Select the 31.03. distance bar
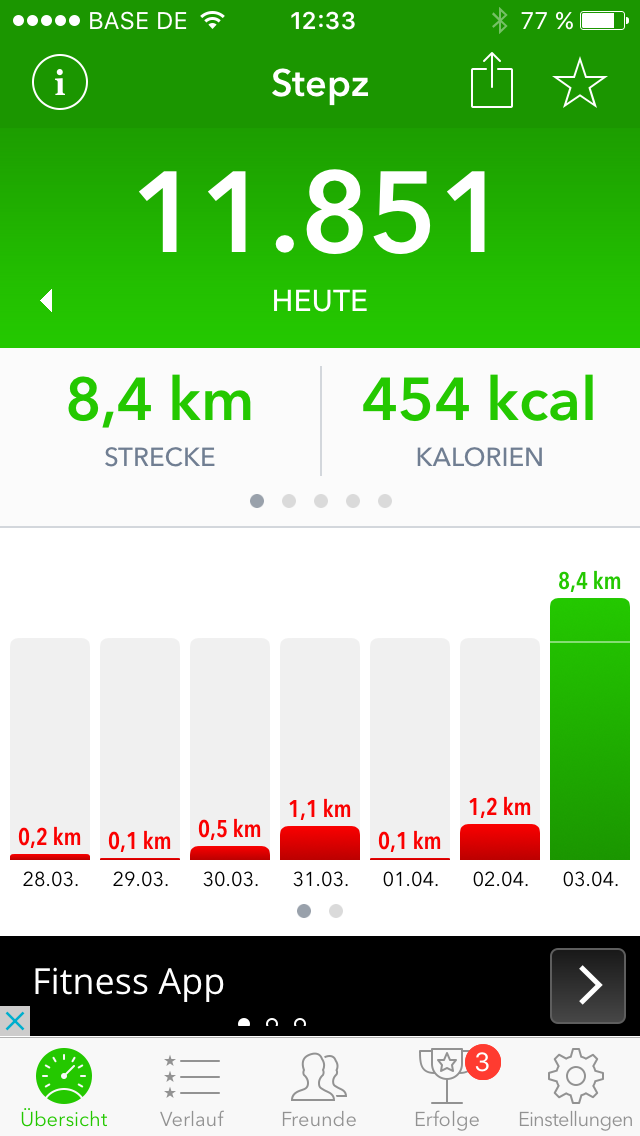Screen dimensions: 640x1136 pyautogui.click(x=320, y=750)
